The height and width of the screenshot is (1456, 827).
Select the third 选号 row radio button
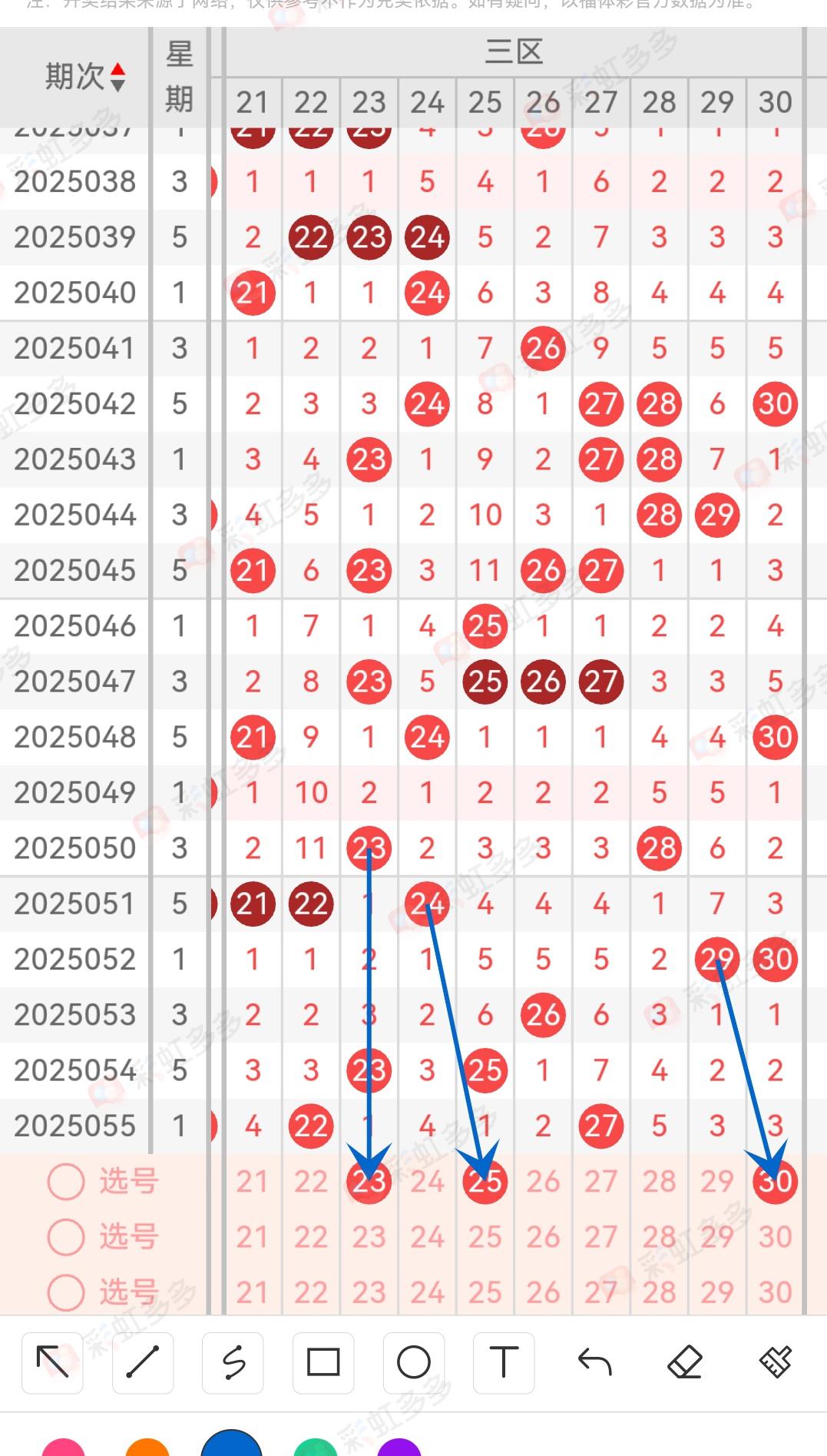tap(66, 1292)
